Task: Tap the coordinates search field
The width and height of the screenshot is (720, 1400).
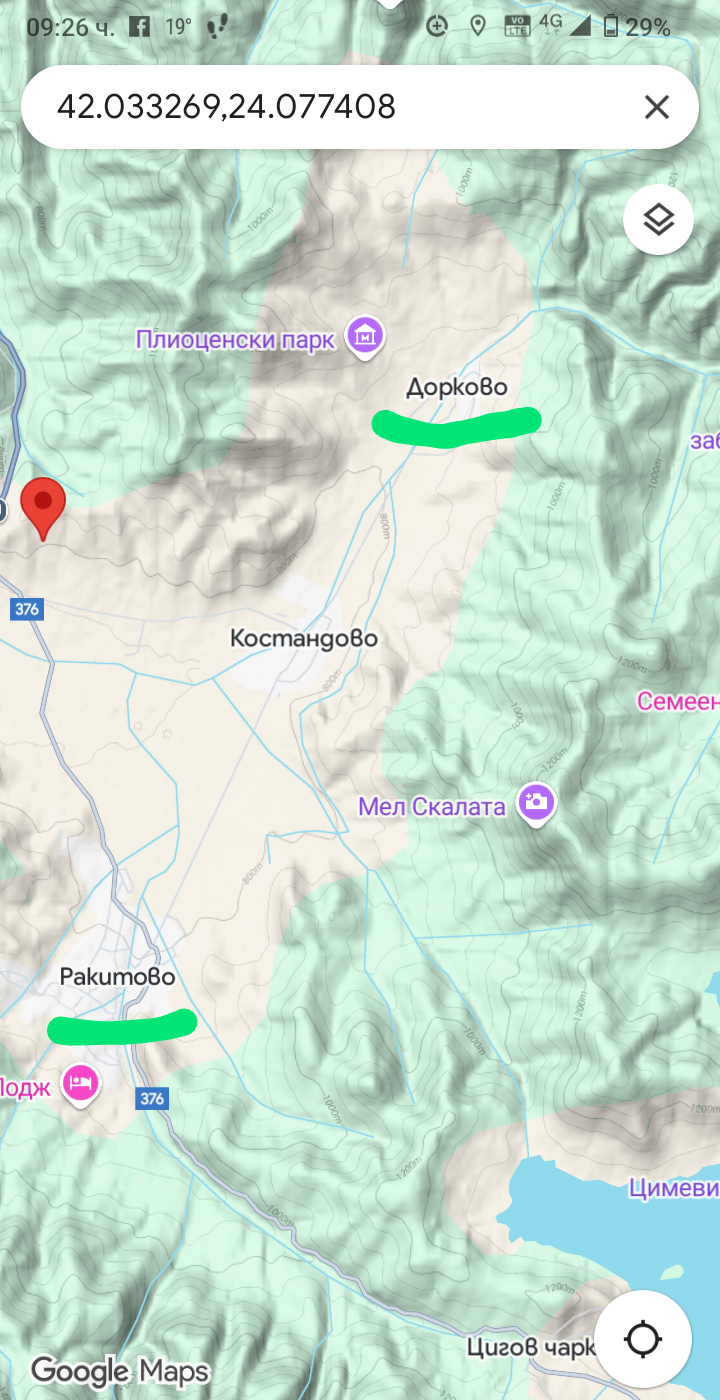Action: pyautogui.click(x=330, y=107)
